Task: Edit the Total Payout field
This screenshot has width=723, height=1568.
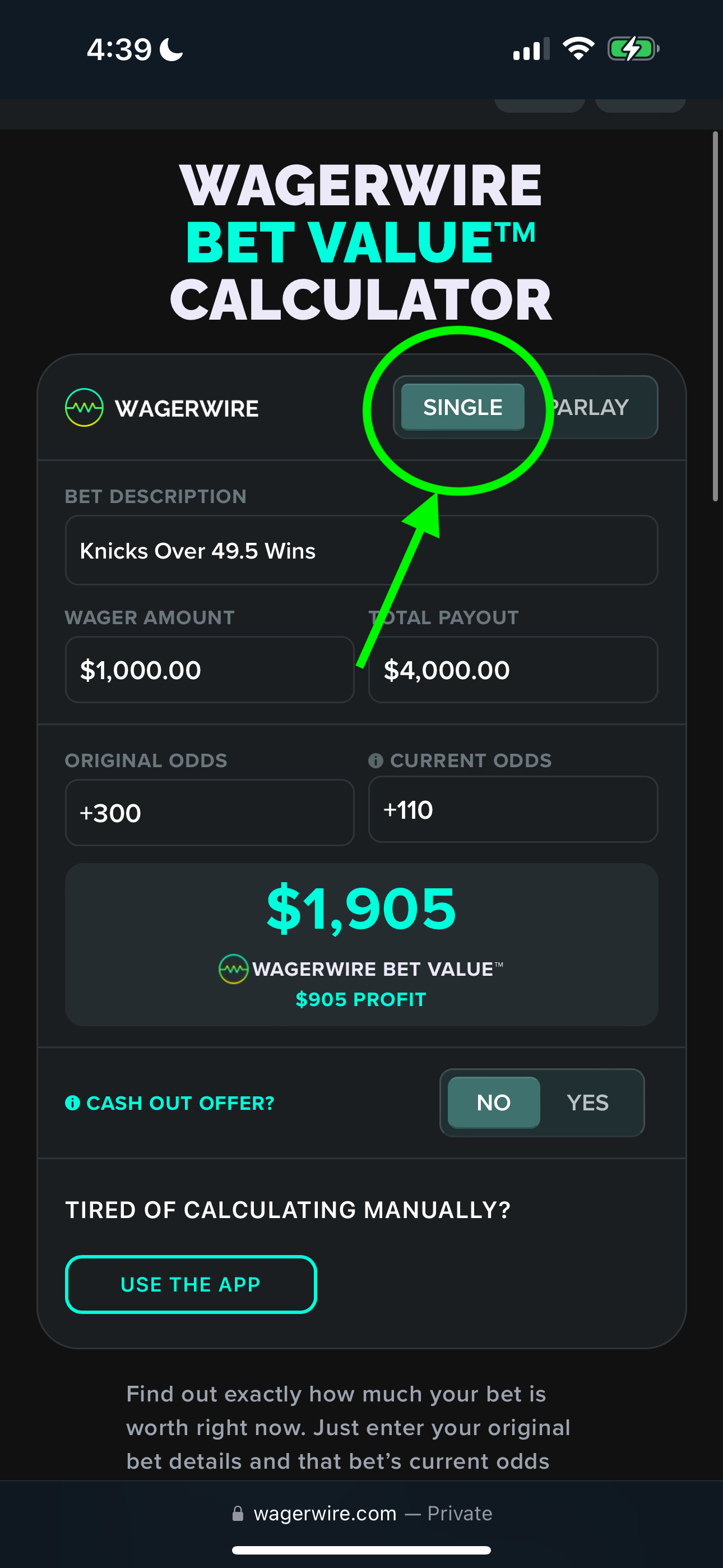Action: [x=513, y=670]
